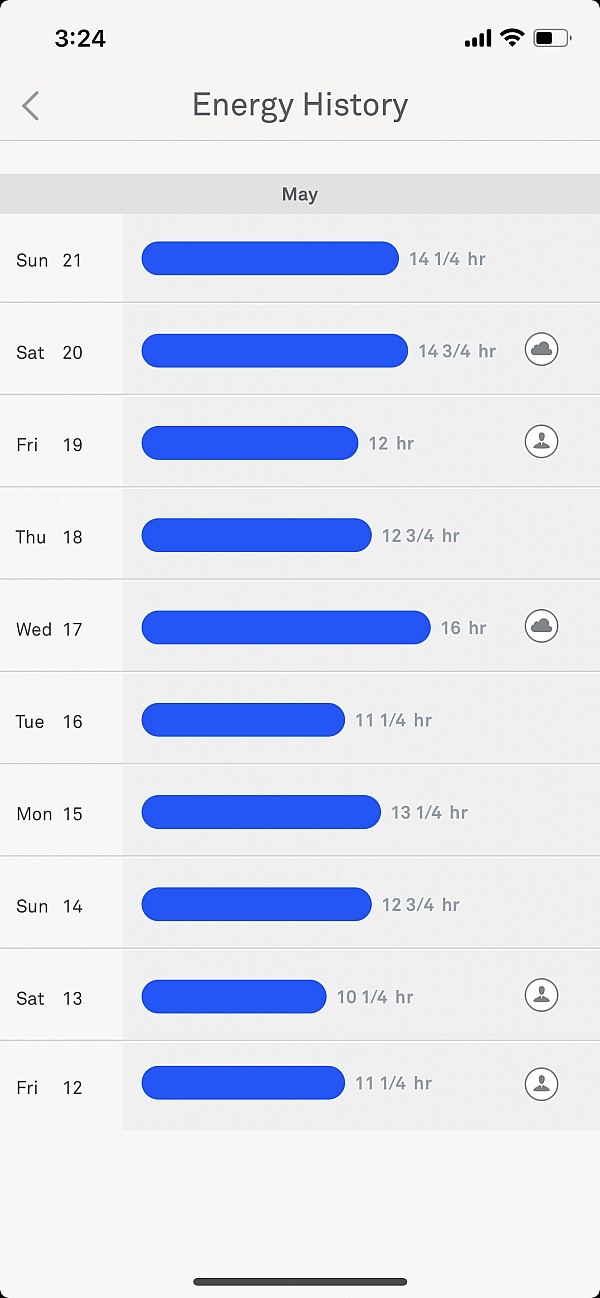This screenshot has height=1298, width=600.
Task: Tap the weather cloud icon on Wed 17
Action: point(541,626)
